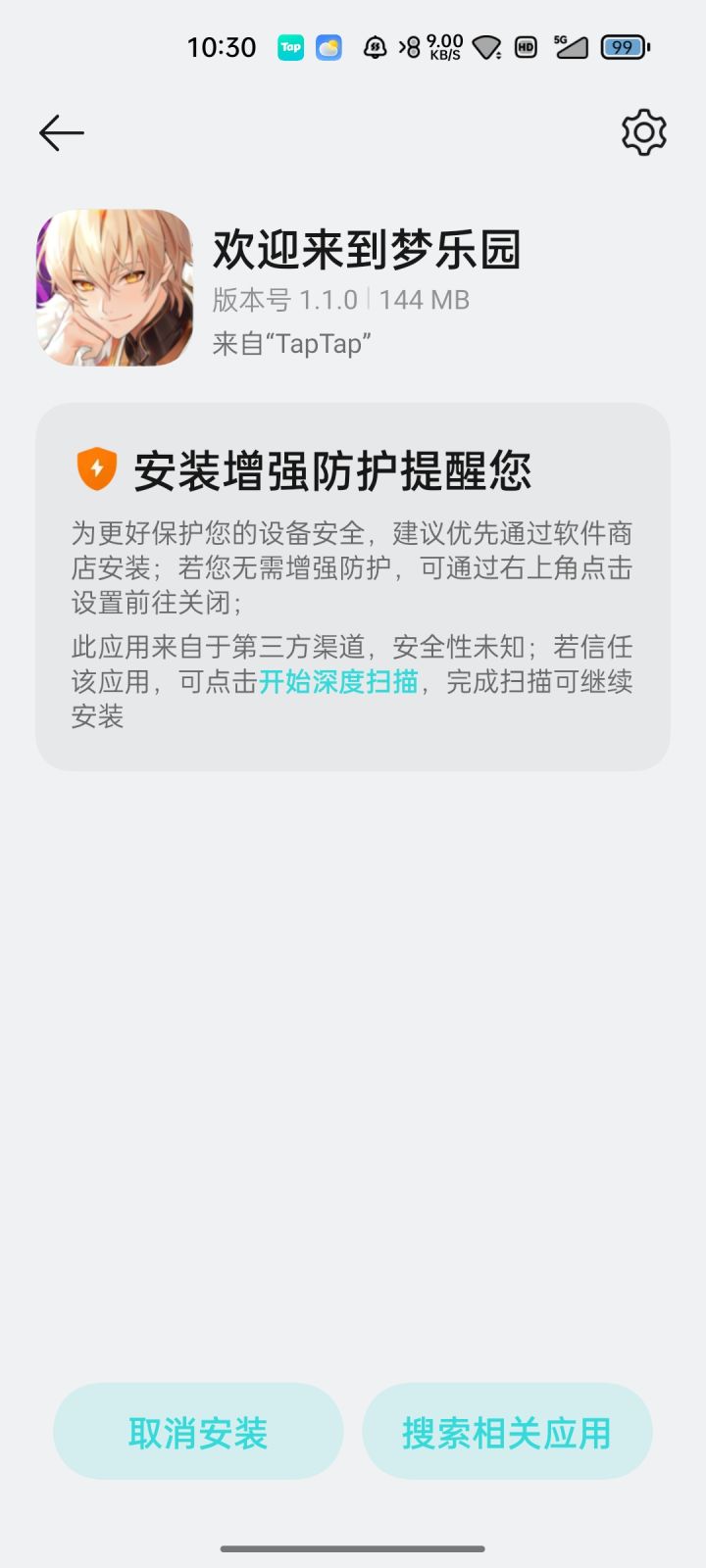This screenshot has height=1568, width=706.
Task: Click the Bluetooth connected icon
Action: (x=409, y=46)
